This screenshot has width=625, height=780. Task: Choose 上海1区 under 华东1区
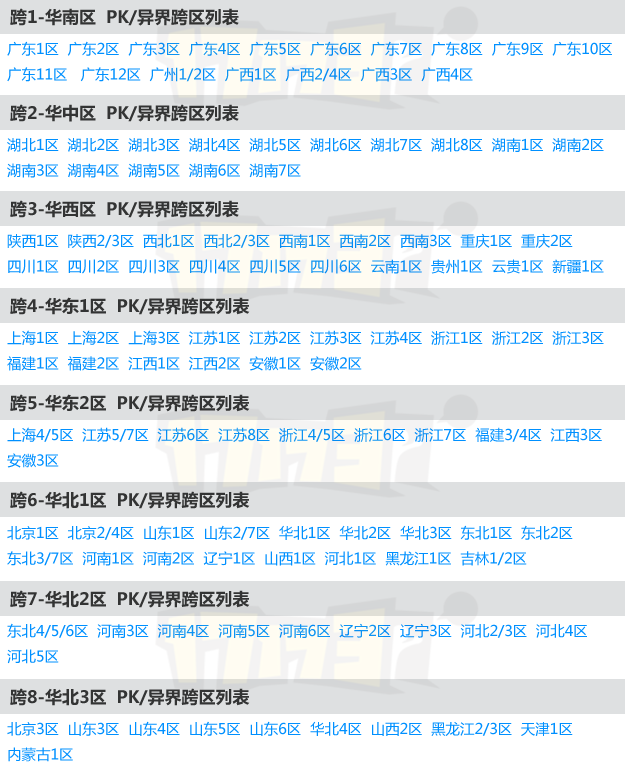(x=33, y=338)
